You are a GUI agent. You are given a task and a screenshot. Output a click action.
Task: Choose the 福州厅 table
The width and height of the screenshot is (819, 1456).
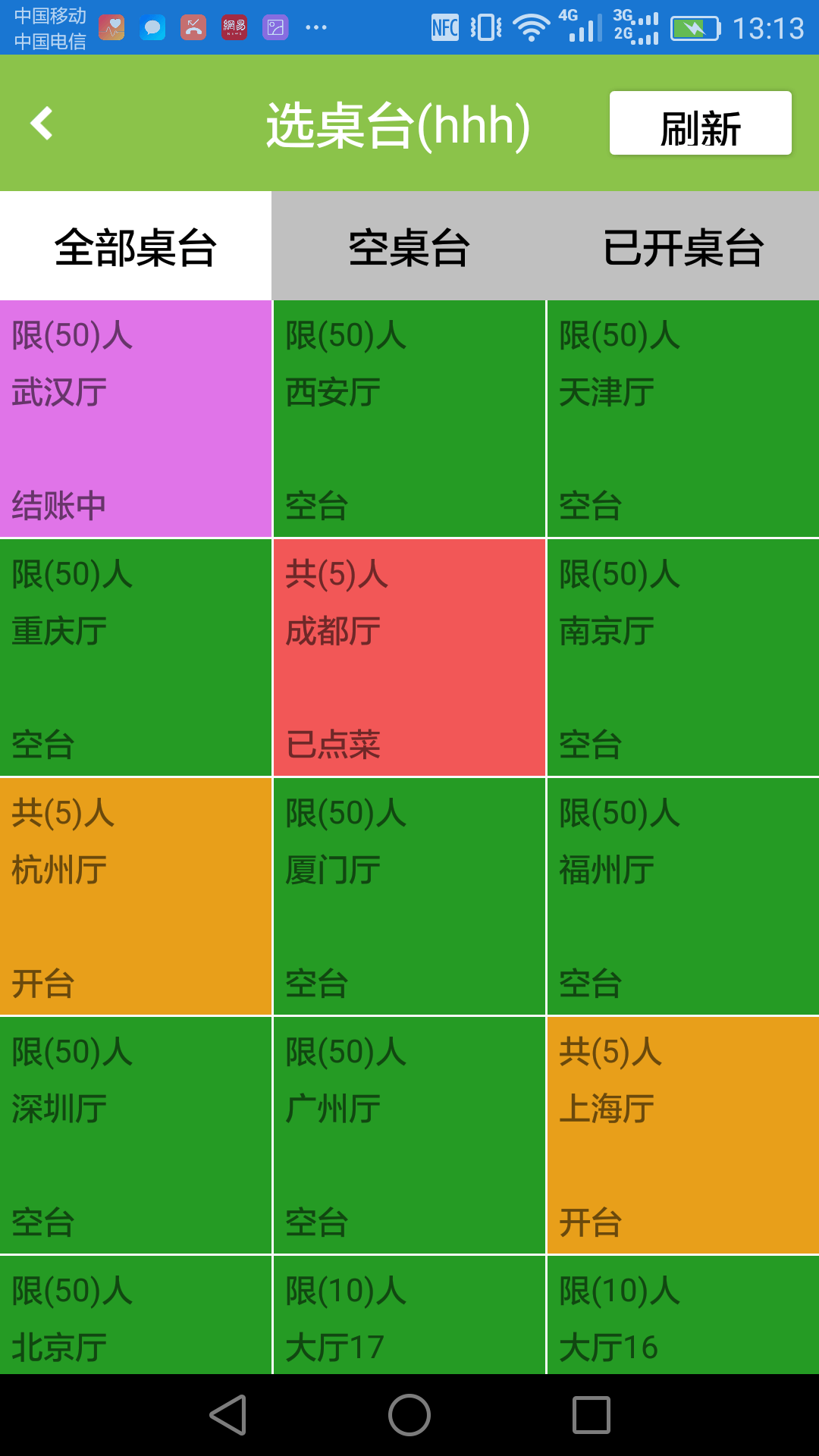point(683,896)
